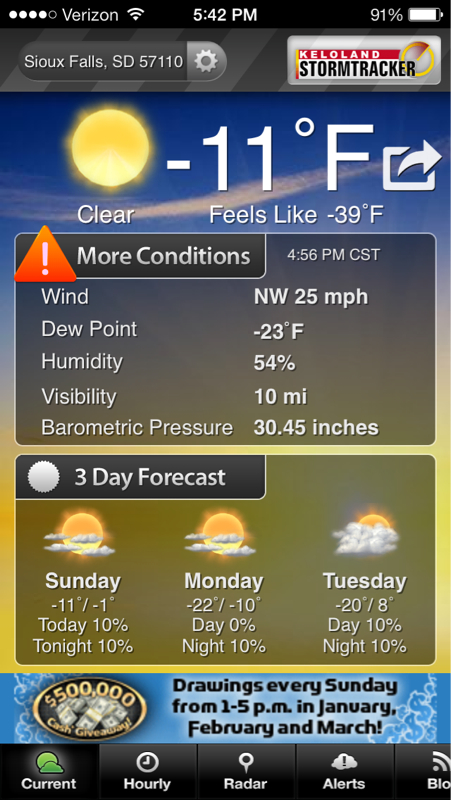Open location settings gear icon
Image resolution: width=451 pixels, height=800 pixels.
[206, 62]
